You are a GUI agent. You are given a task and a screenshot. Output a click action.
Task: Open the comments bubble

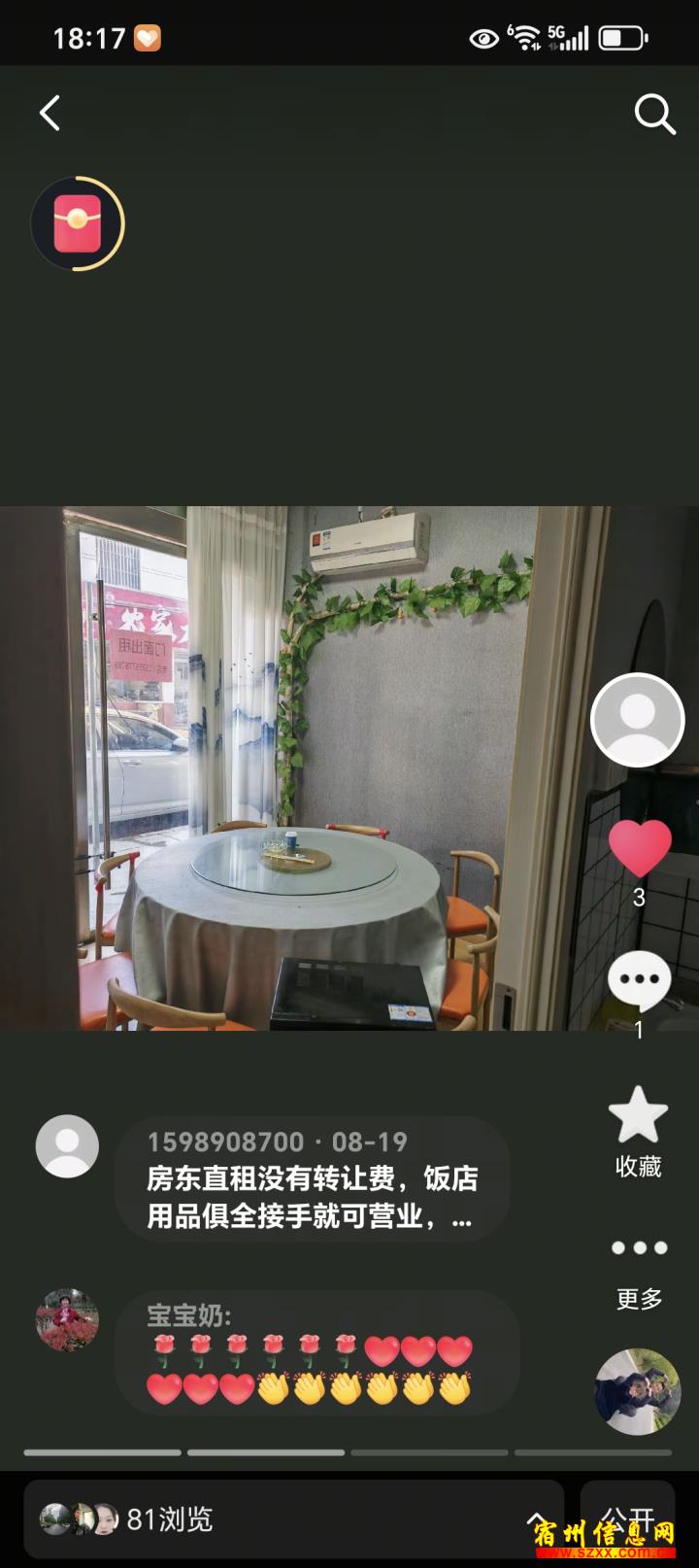pyautogui.click(x=639, y=981)
